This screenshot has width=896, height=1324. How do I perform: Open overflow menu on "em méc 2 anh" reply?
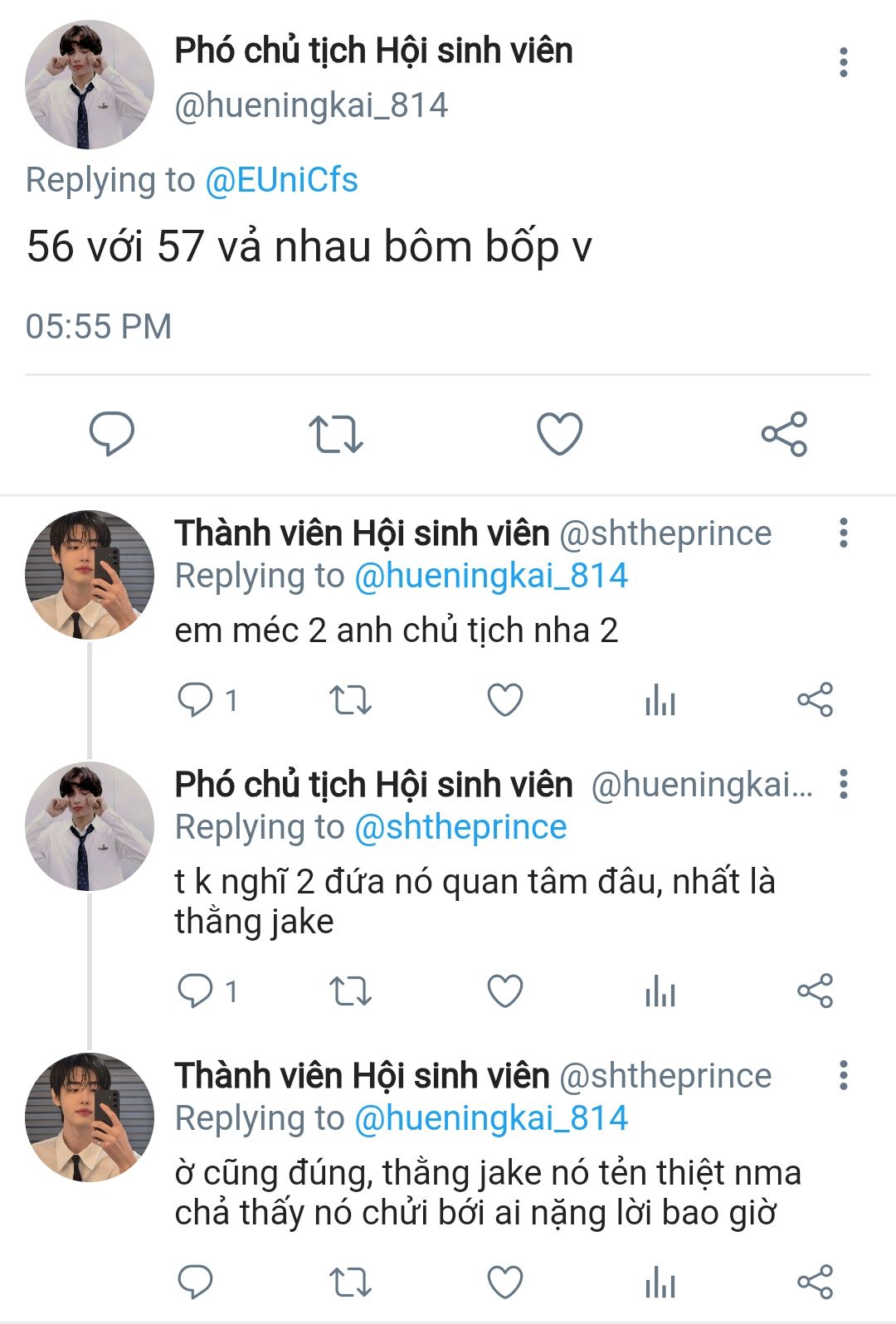[843, 533]
